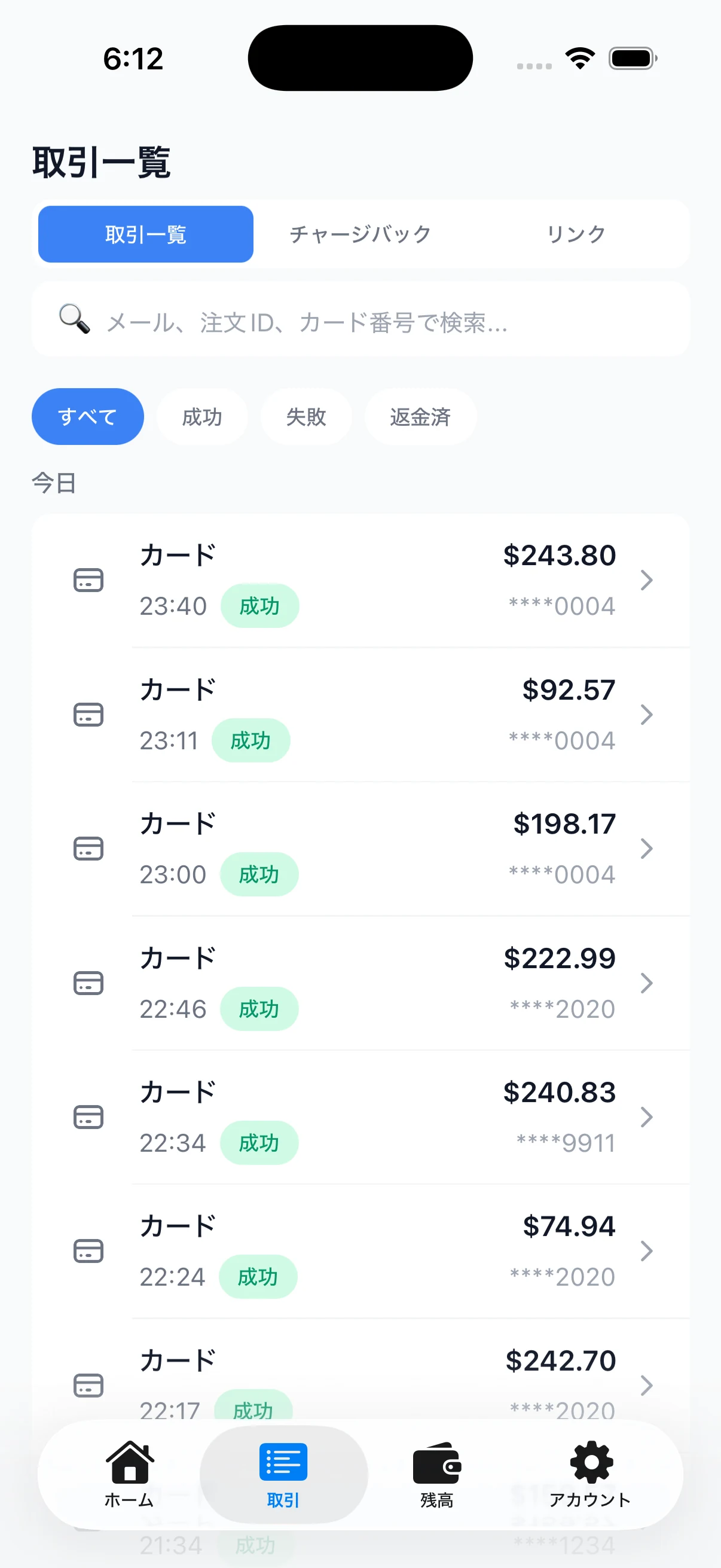Click the card icon beside the $92.57 transaction

(87, 715)
